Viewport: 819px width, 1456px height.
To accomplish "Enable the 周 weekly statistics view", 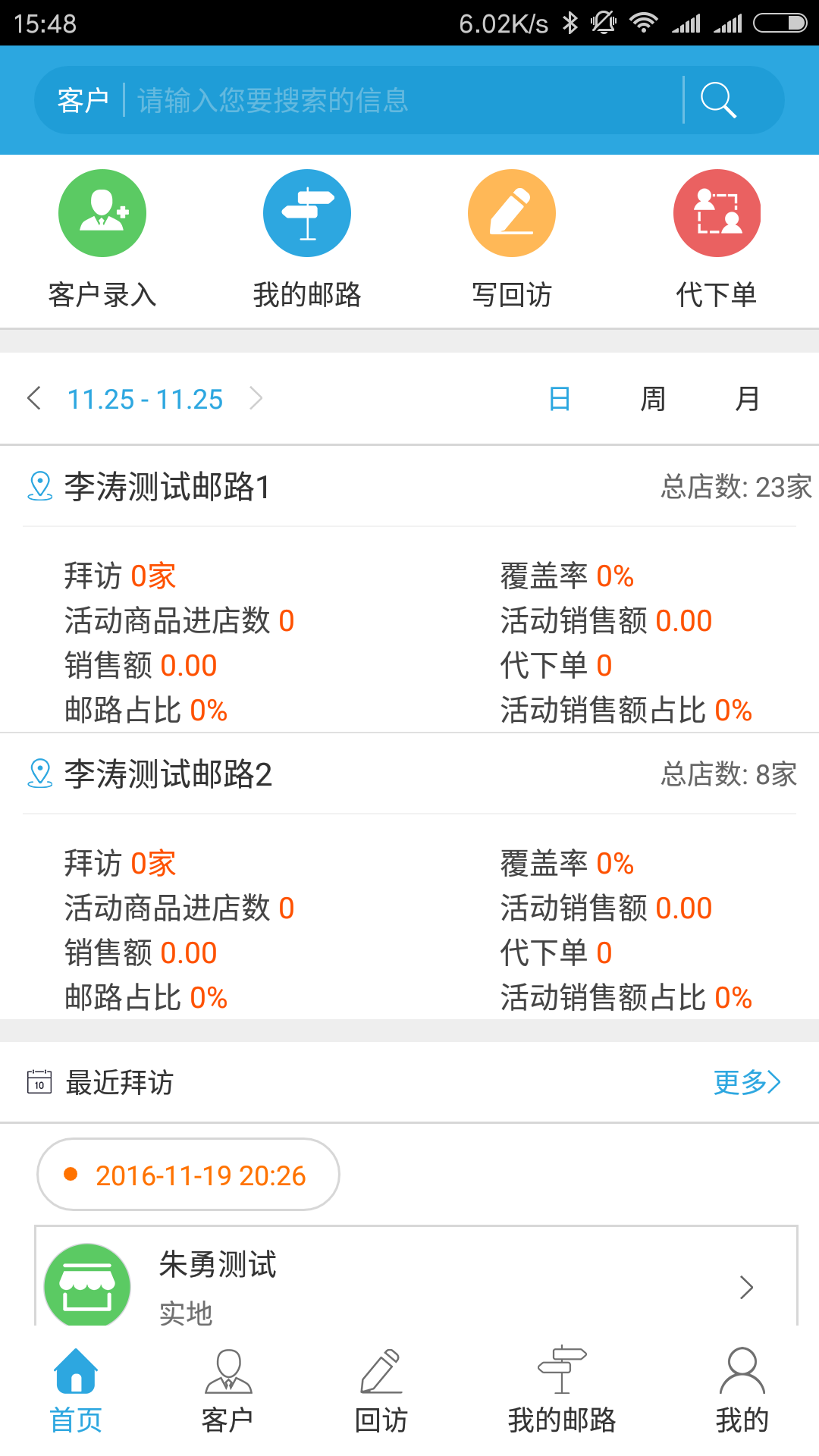I will click(654, 398).
